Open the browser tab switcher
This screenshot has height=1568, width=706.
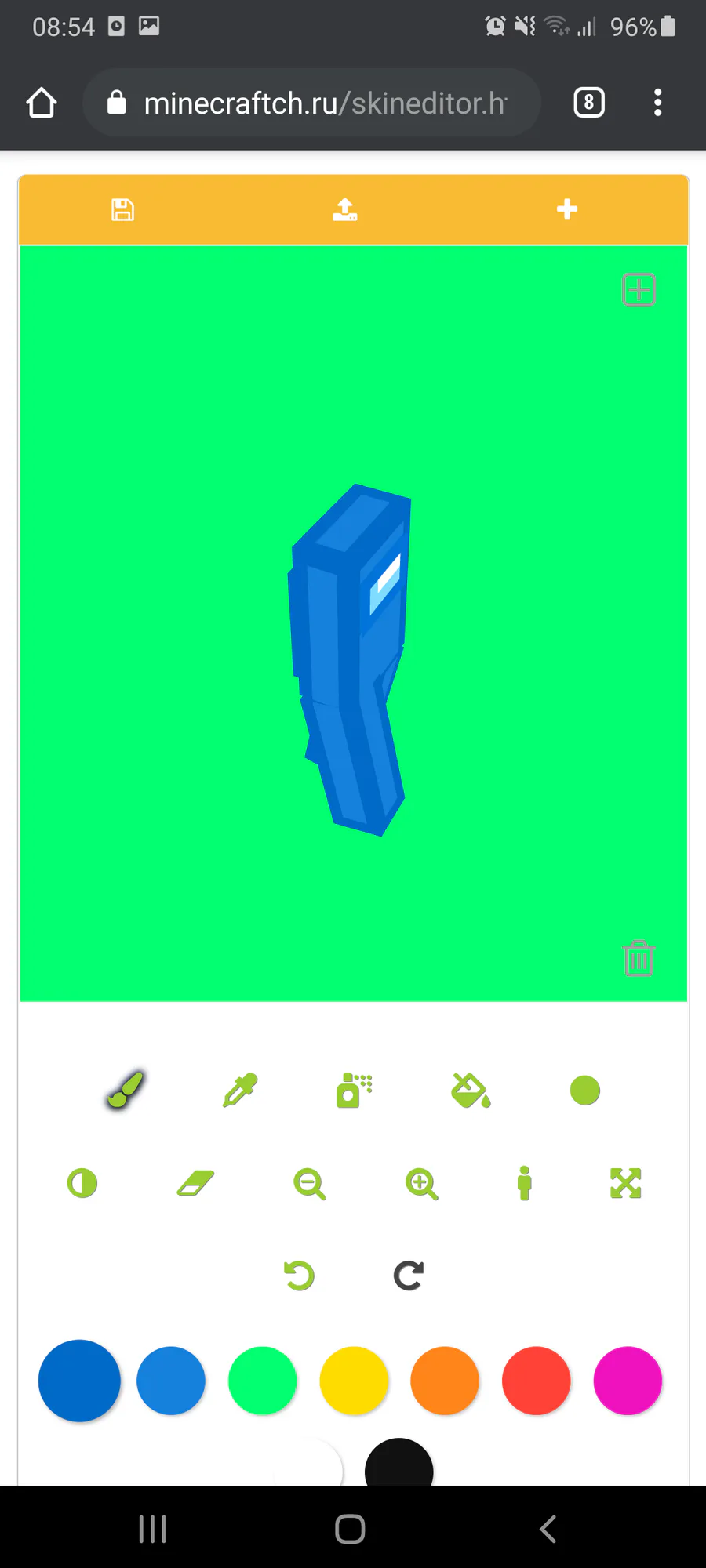pyautogui.click(x=589, y=103)
